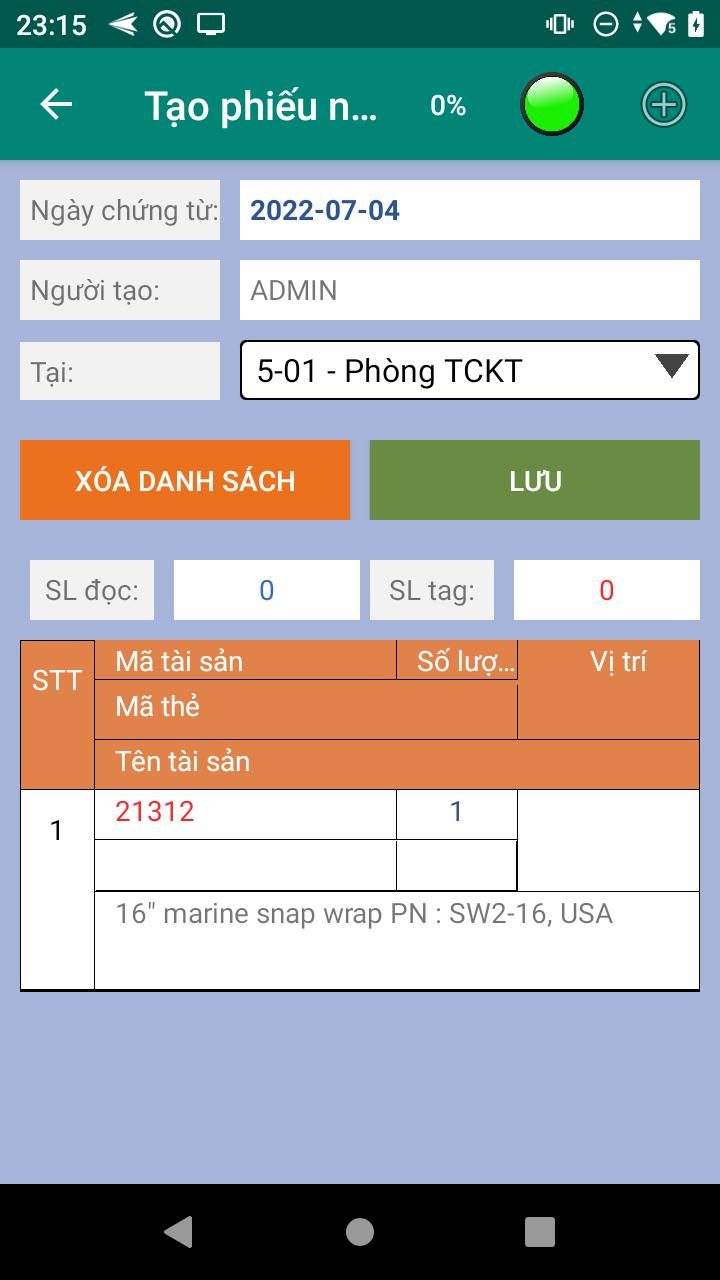Clear the list with XÓA DANH SÁCH

[x=185, y=480]
